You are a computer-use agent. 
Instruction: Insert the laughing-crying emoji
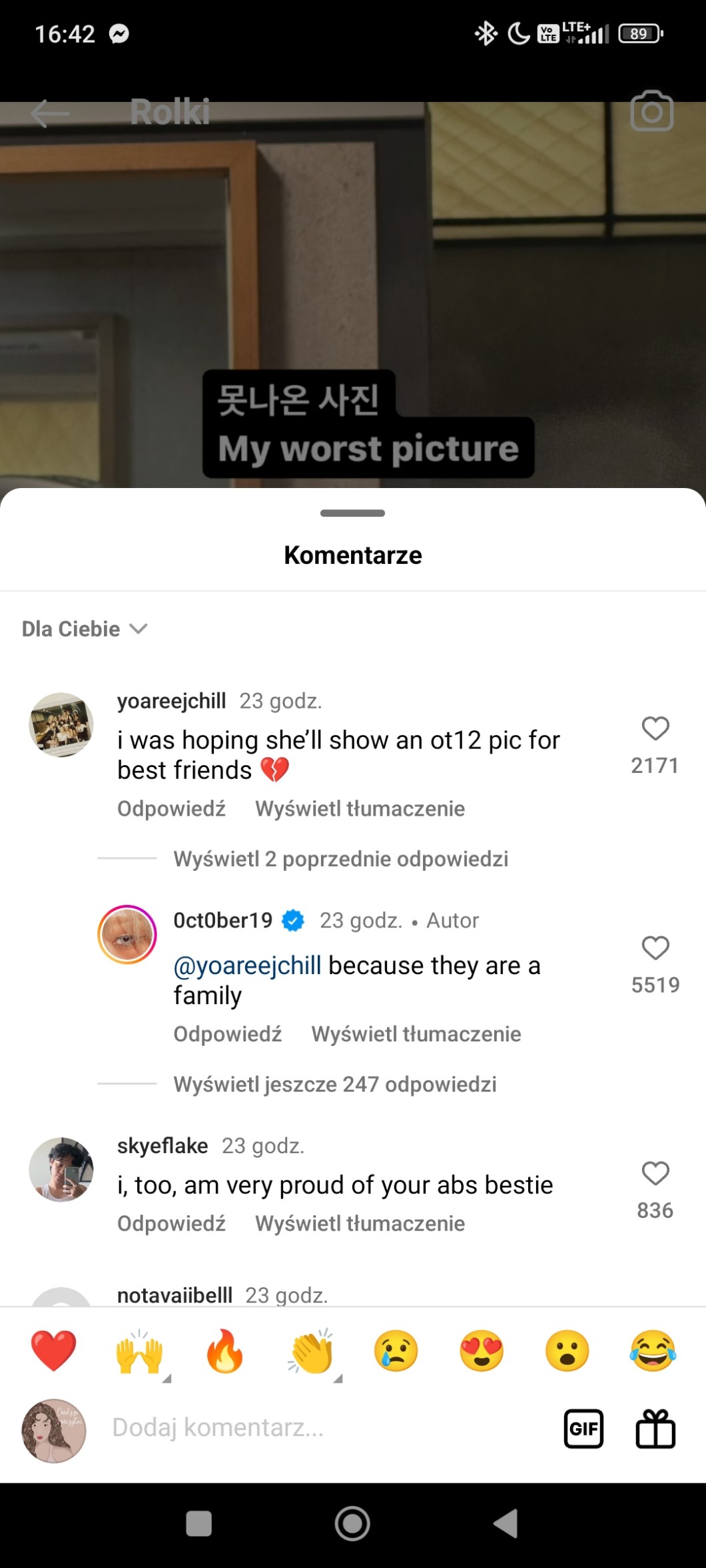[653, 1351]
